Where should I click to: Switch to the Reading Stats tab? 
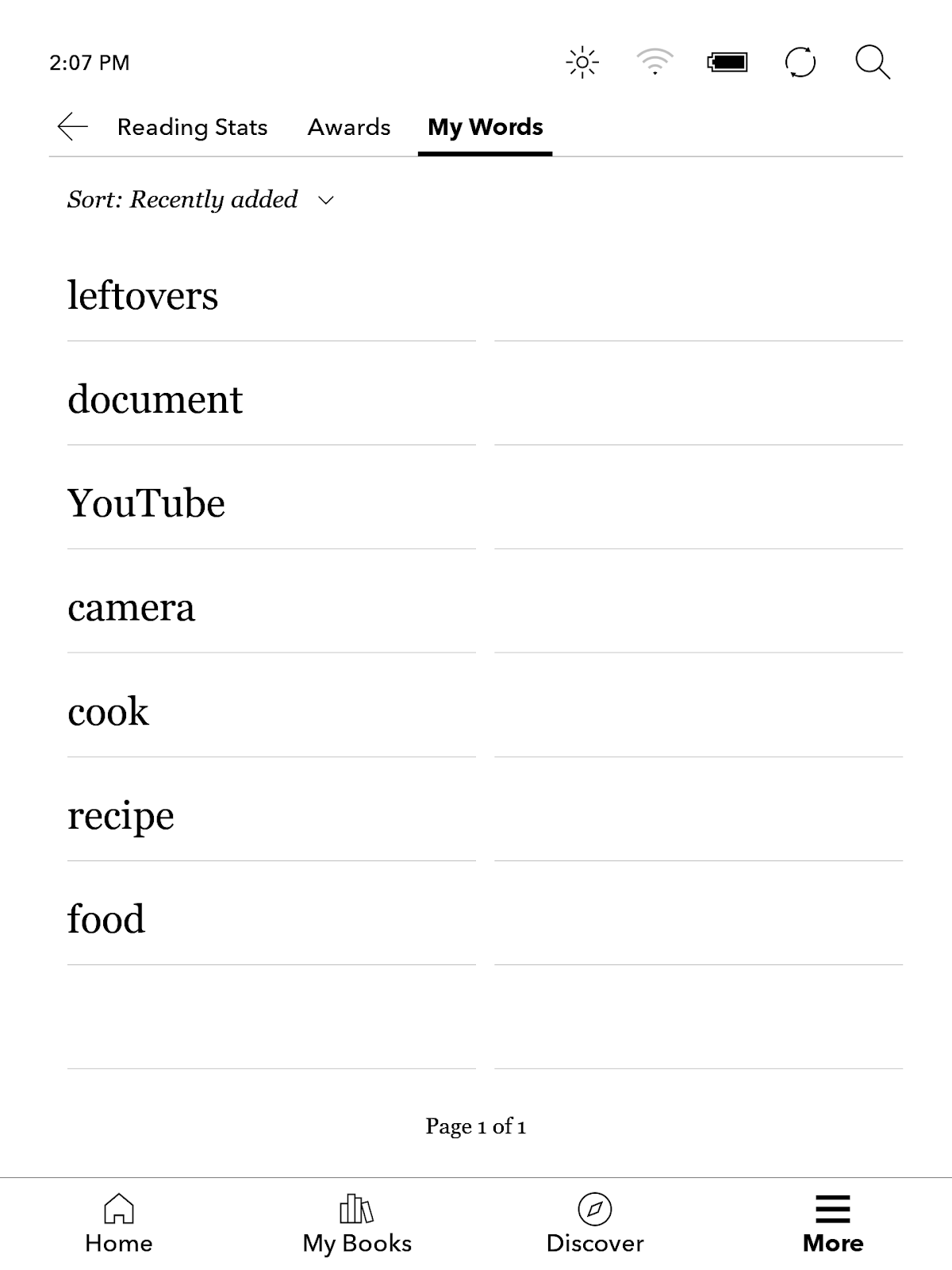point(192,127)
